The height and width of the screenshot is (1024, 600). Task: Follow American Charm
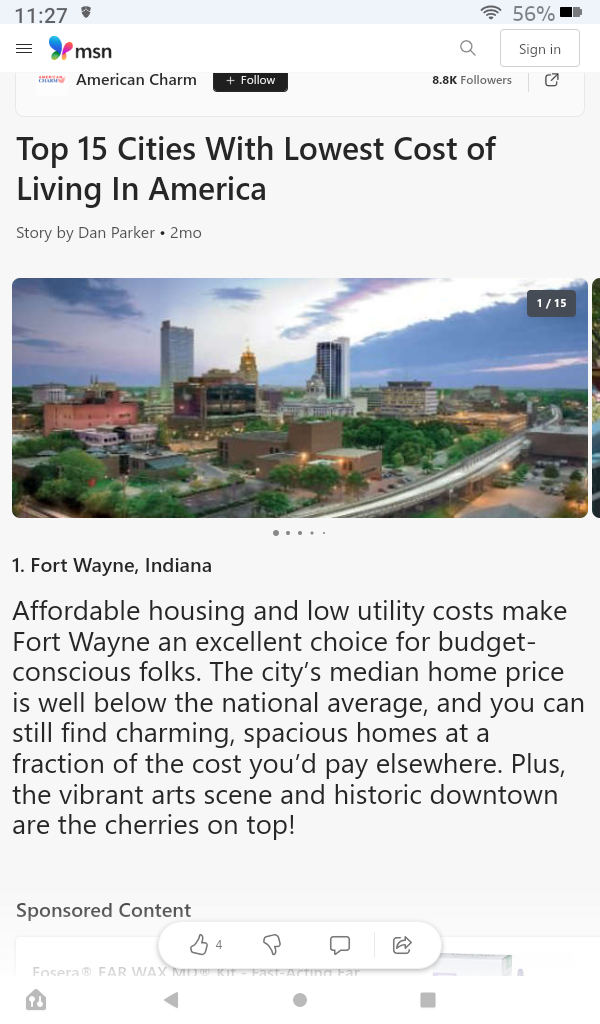[250, 80]
